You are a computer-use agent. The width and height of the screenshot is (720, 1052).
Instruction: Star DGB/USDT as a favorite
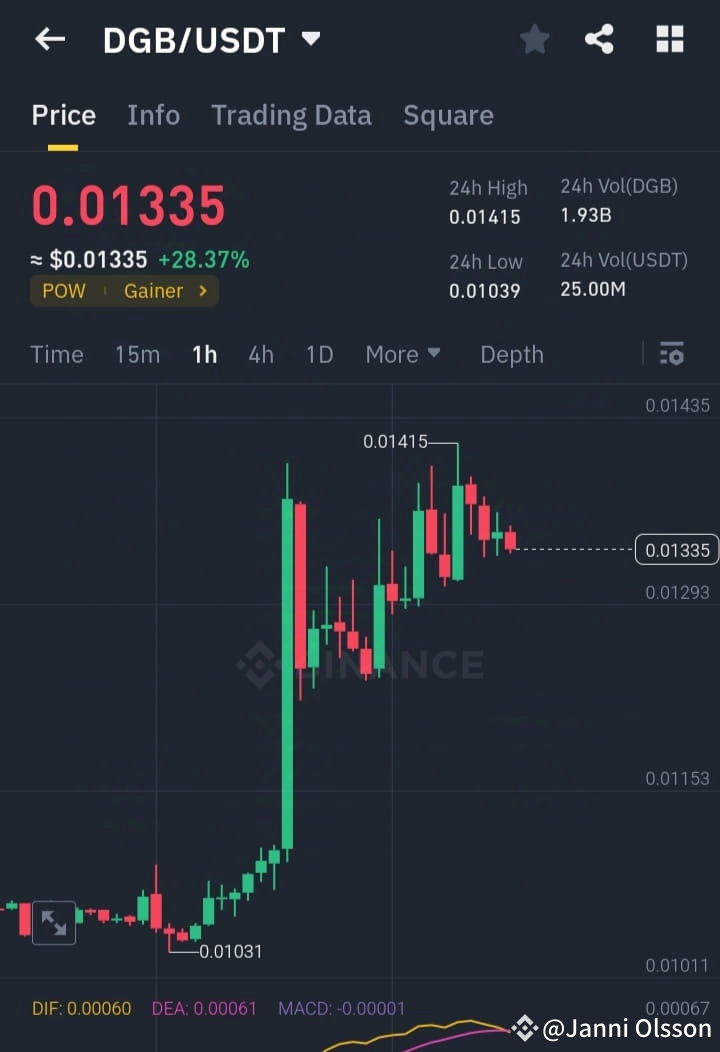click(534, 39)
